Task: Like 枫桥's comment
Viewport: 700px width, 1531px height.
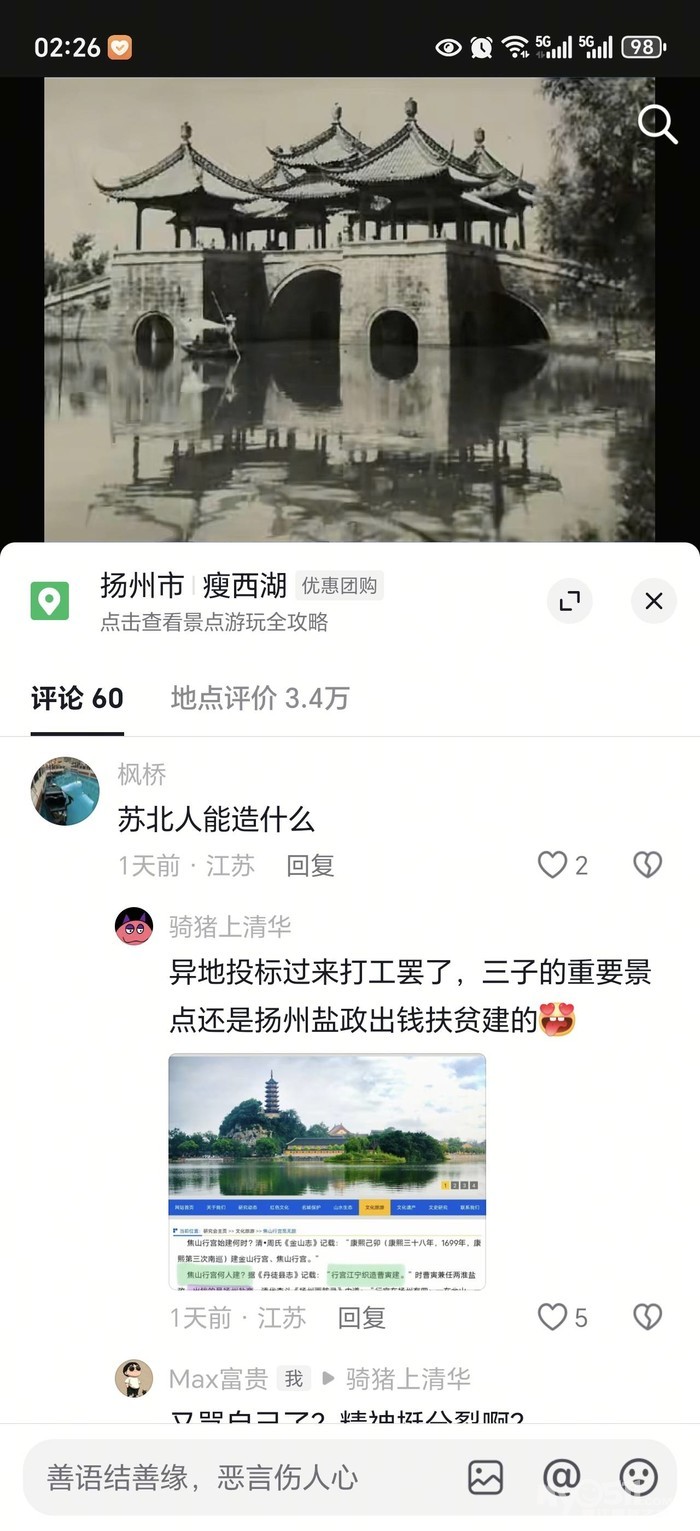Action: [553, 865]
